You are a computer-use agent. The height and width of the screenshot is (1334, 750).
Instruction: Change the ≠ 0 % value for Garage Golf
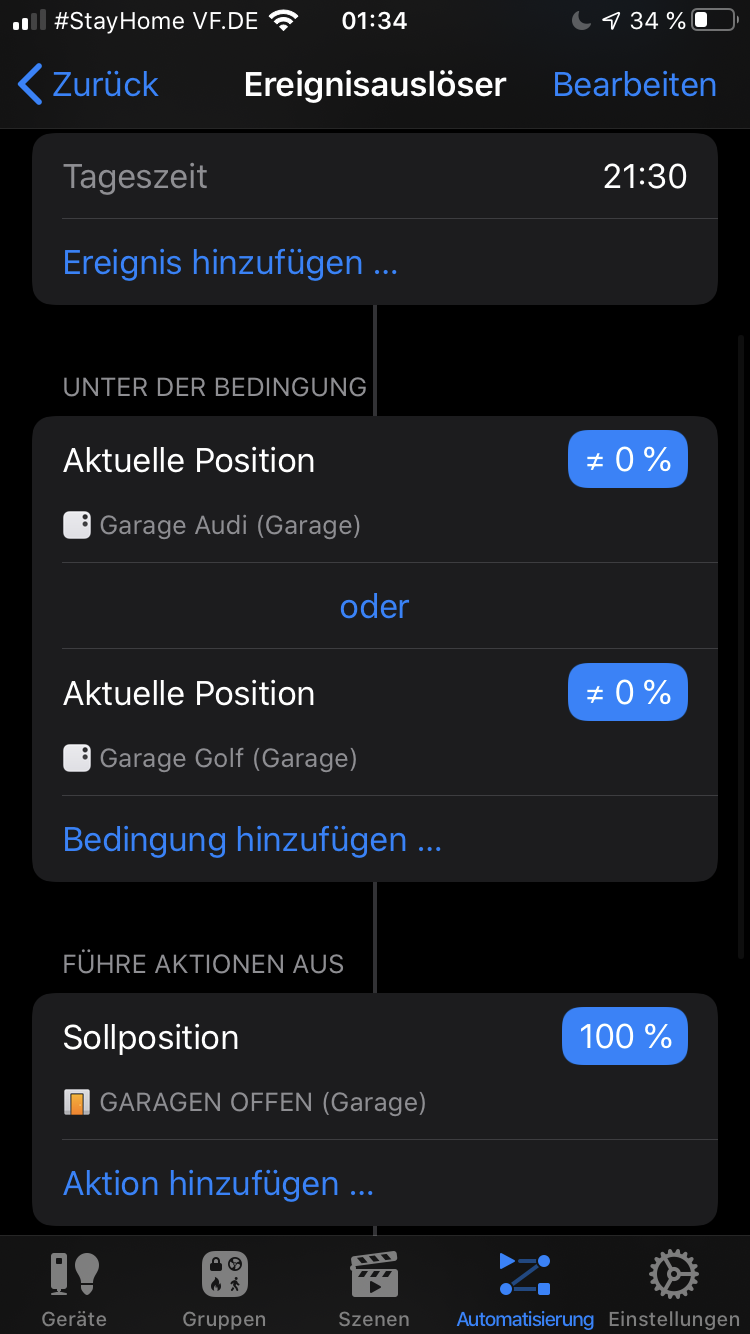[627, 693]
